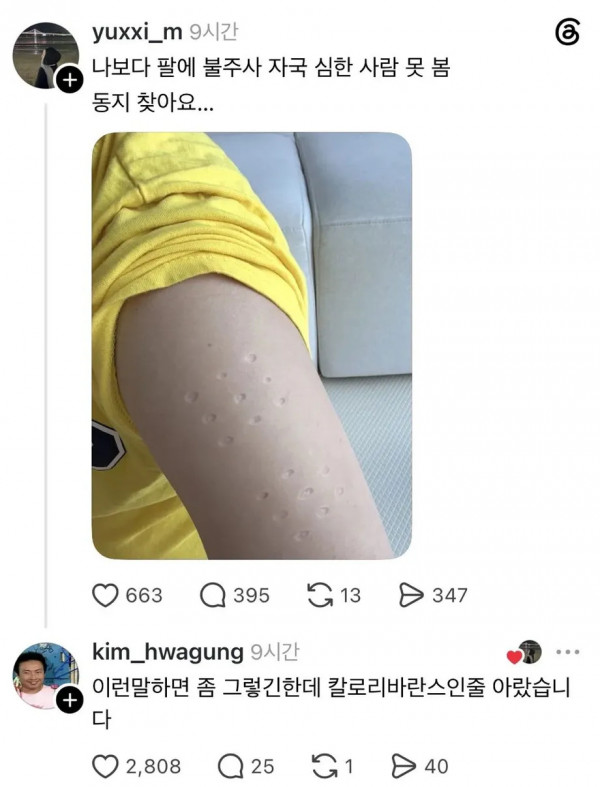The image size is (600, 787).
Task: Follow yuxxi_m via the avatar plus badge
Action: click(x=69, y=80)
